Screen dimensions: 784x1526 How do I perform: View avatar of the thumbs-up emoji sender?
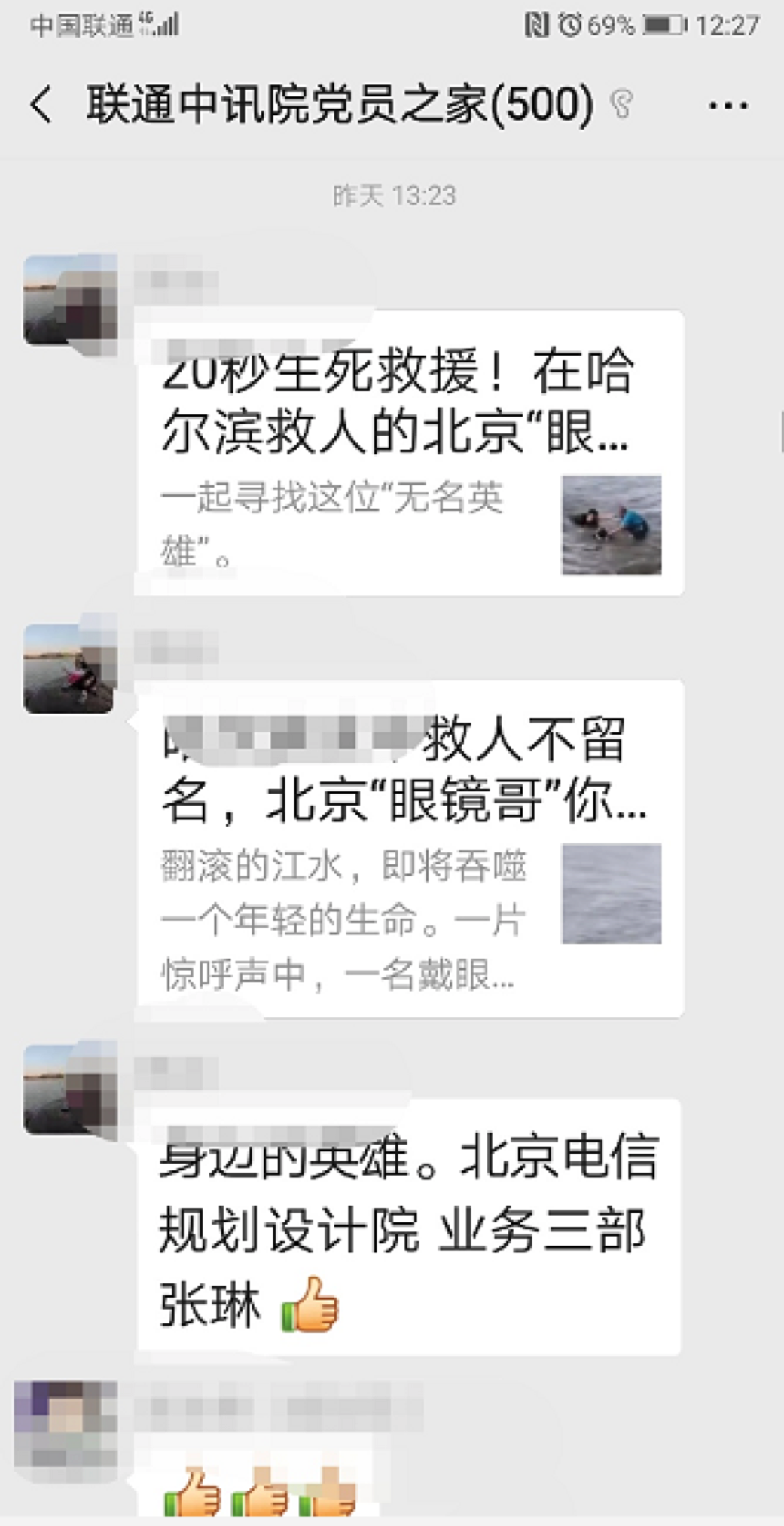pos(66,1423)
